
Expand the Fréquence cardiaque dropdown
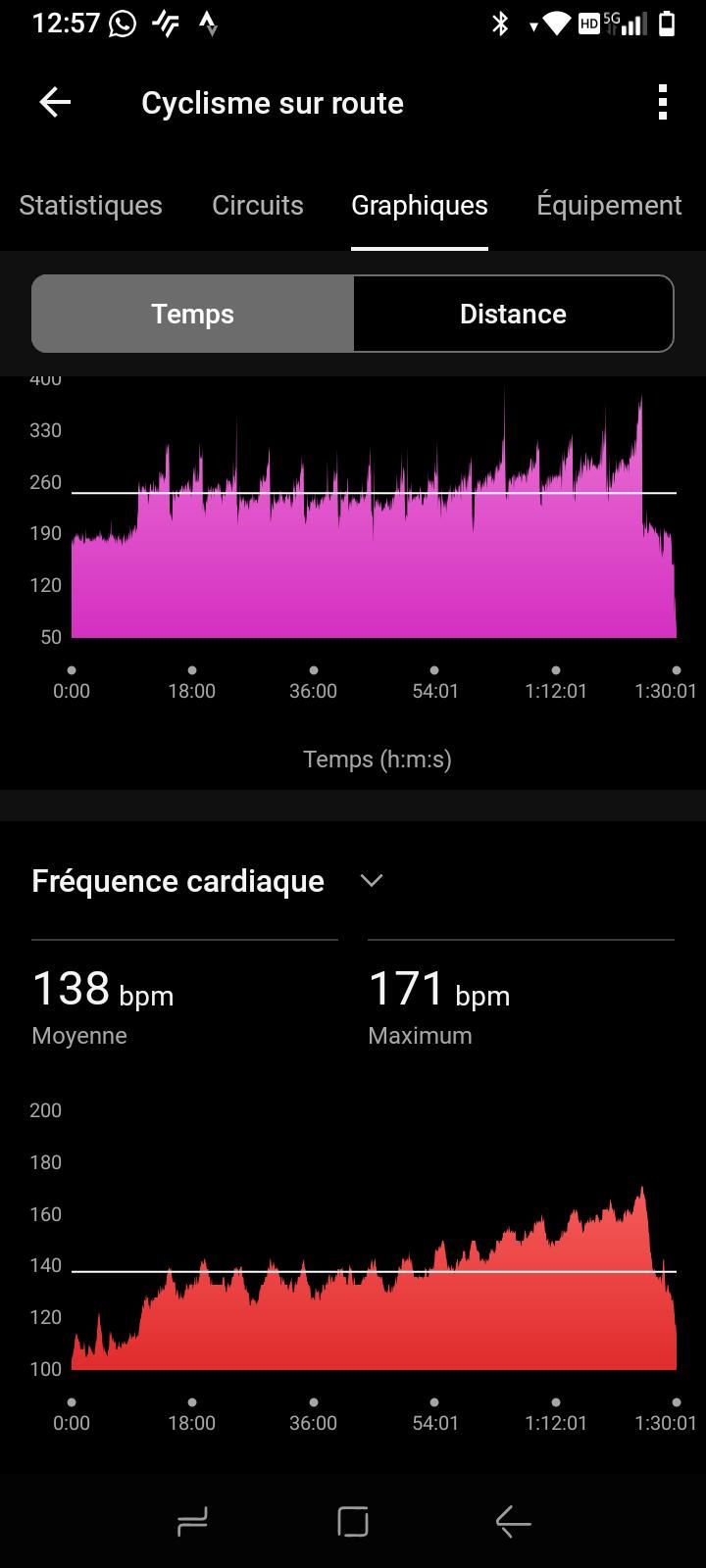point(372,881)
